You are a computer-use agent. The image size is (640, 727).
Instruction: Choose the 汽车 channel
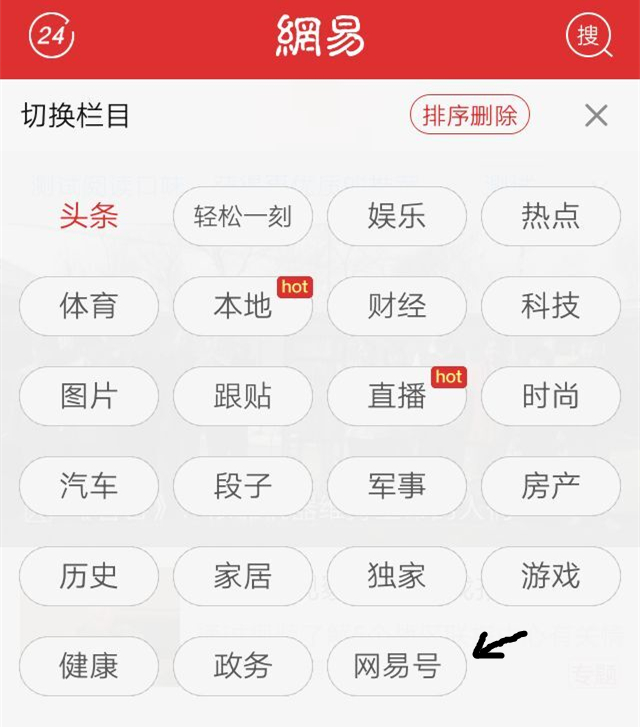[89, 486]
